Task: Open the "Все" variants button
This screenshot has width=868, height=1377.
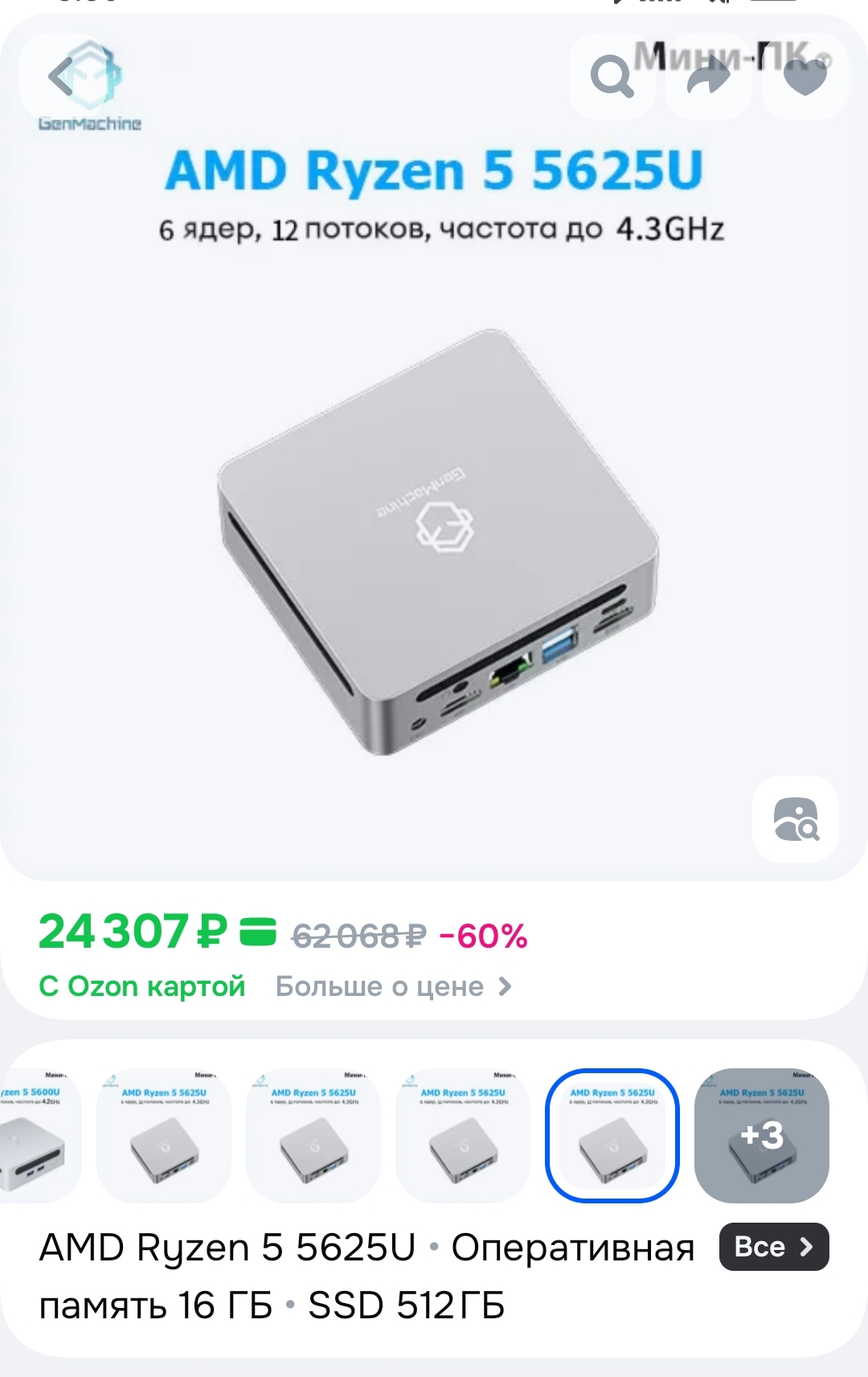Action: click(773, 1247)
